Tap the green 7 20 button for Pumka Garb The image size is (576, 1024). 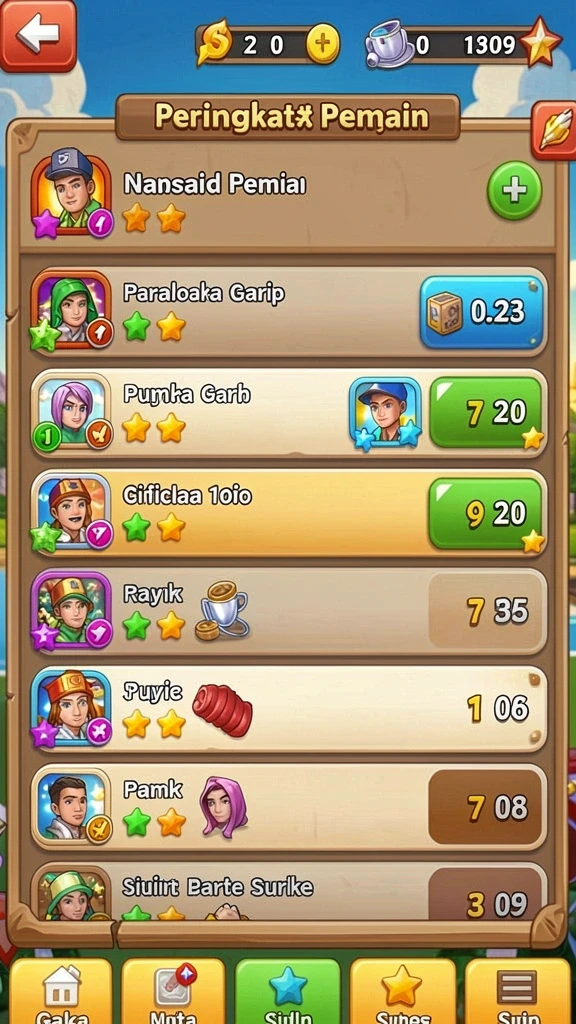coord(486,412)
